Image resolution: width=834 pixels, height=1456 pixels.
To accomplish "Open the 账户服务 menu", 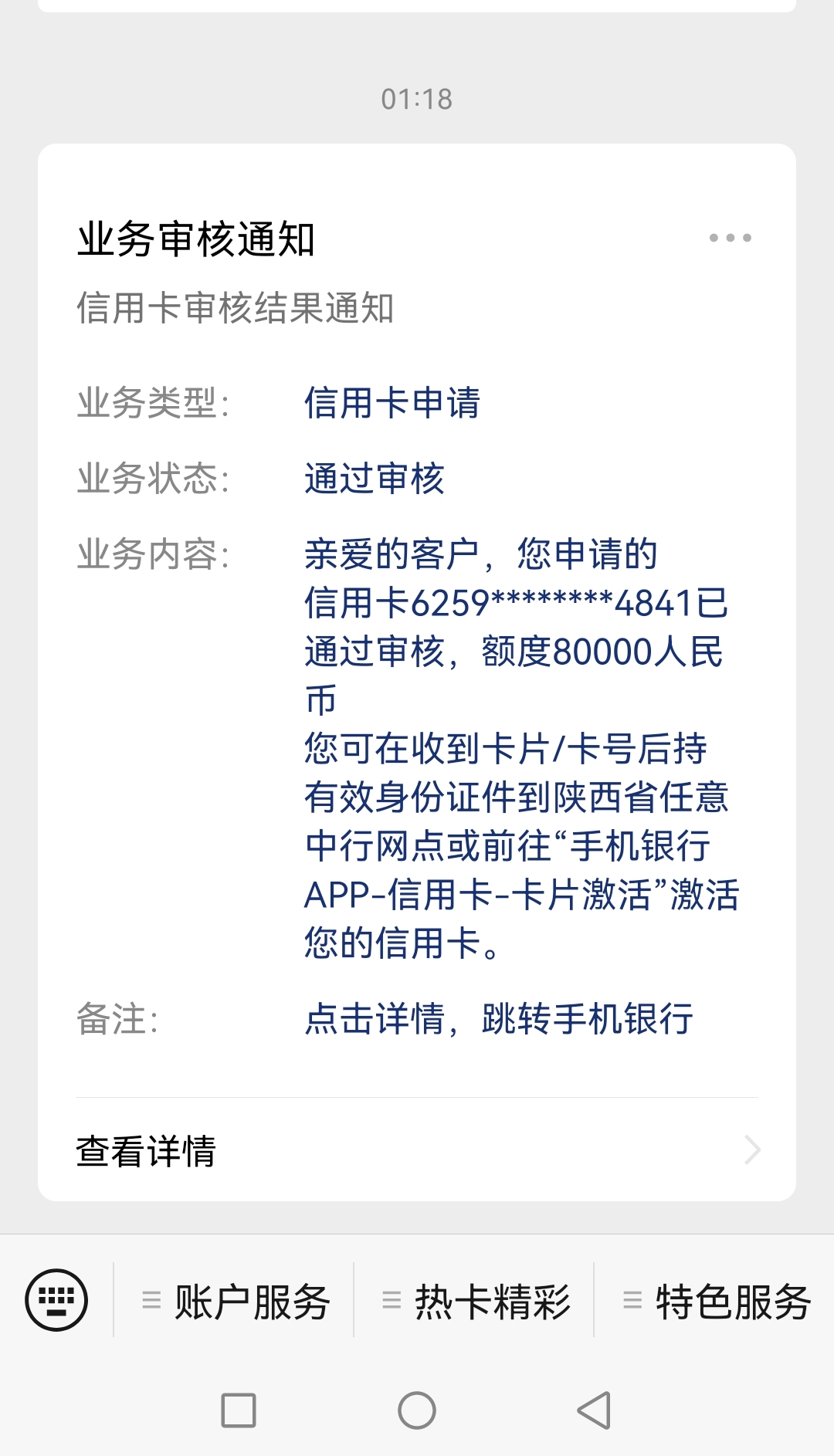I will click(x=235, y=1302).
